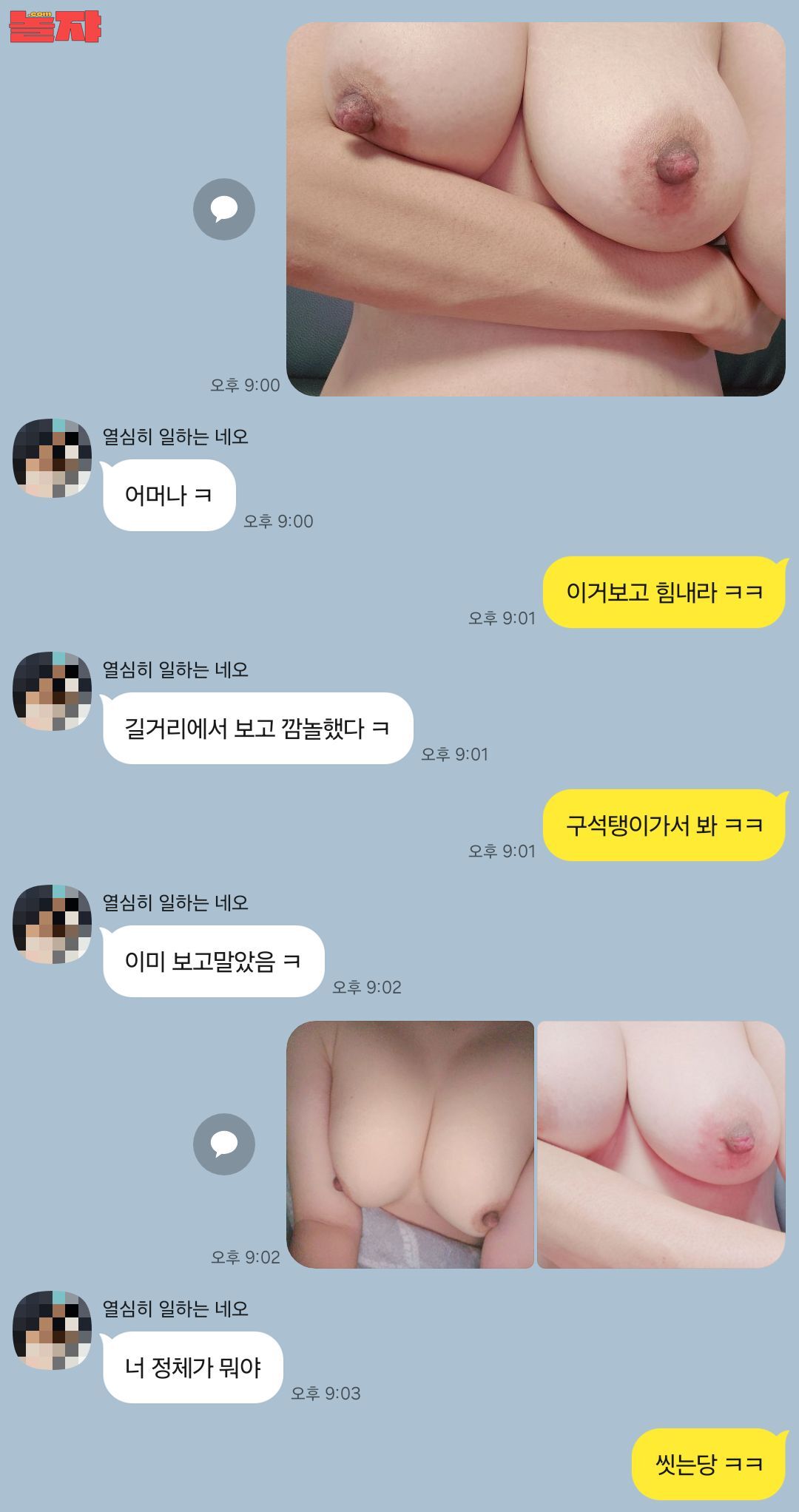Open the right photo sent at 오후 9:02
Image resolution: width=799 pixels, height=1512 pixels.
click(x=661, y=1144)
